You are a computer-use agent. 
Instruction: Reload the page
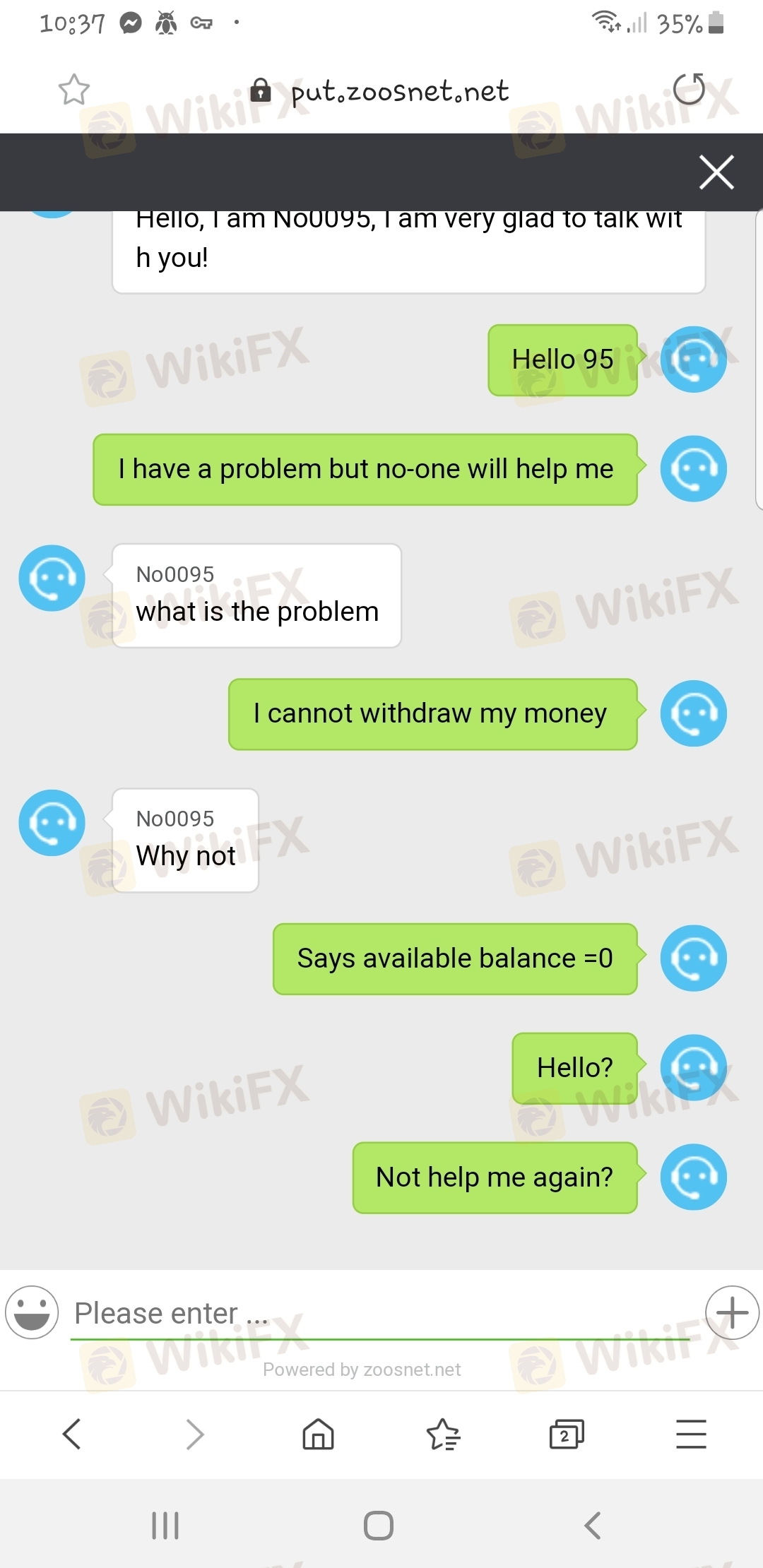[x=689, y=89]
